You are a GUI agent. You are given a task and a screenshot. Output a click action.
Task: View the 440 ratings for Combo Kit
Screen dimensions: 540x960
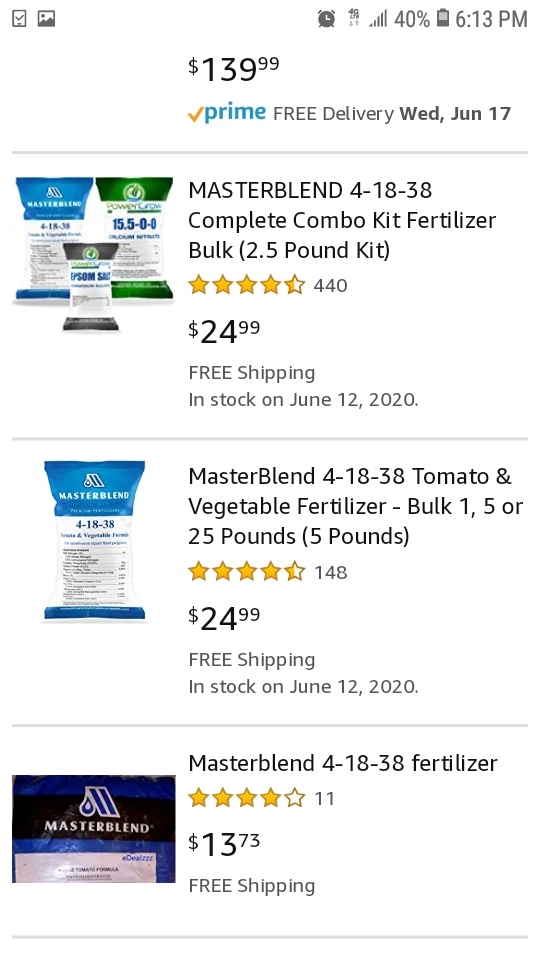[268, 285]
